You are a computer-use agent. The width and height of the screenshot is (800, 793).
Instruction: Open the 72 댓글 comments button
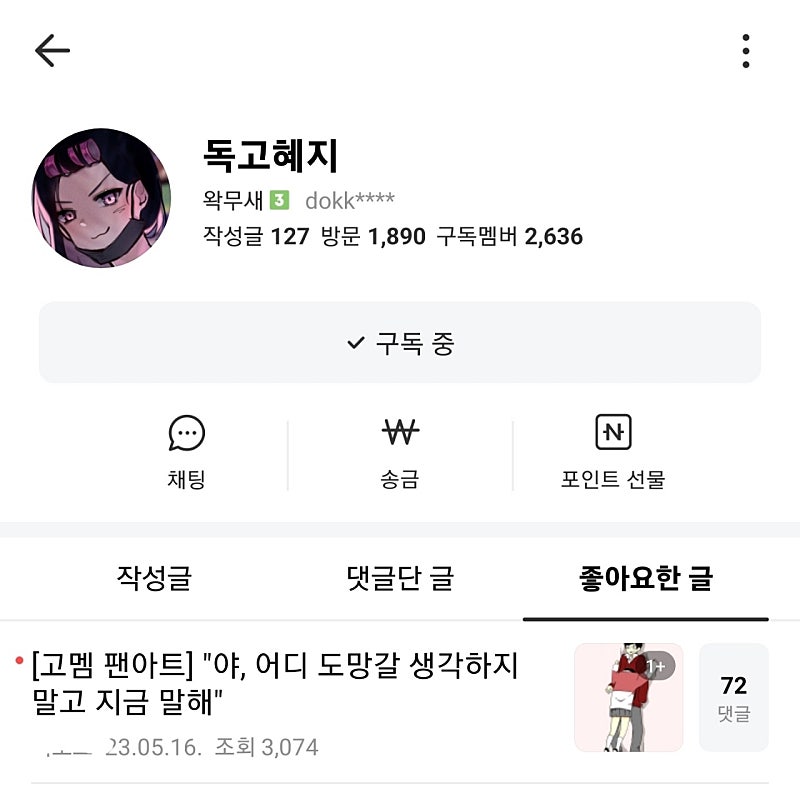point(734,697)
